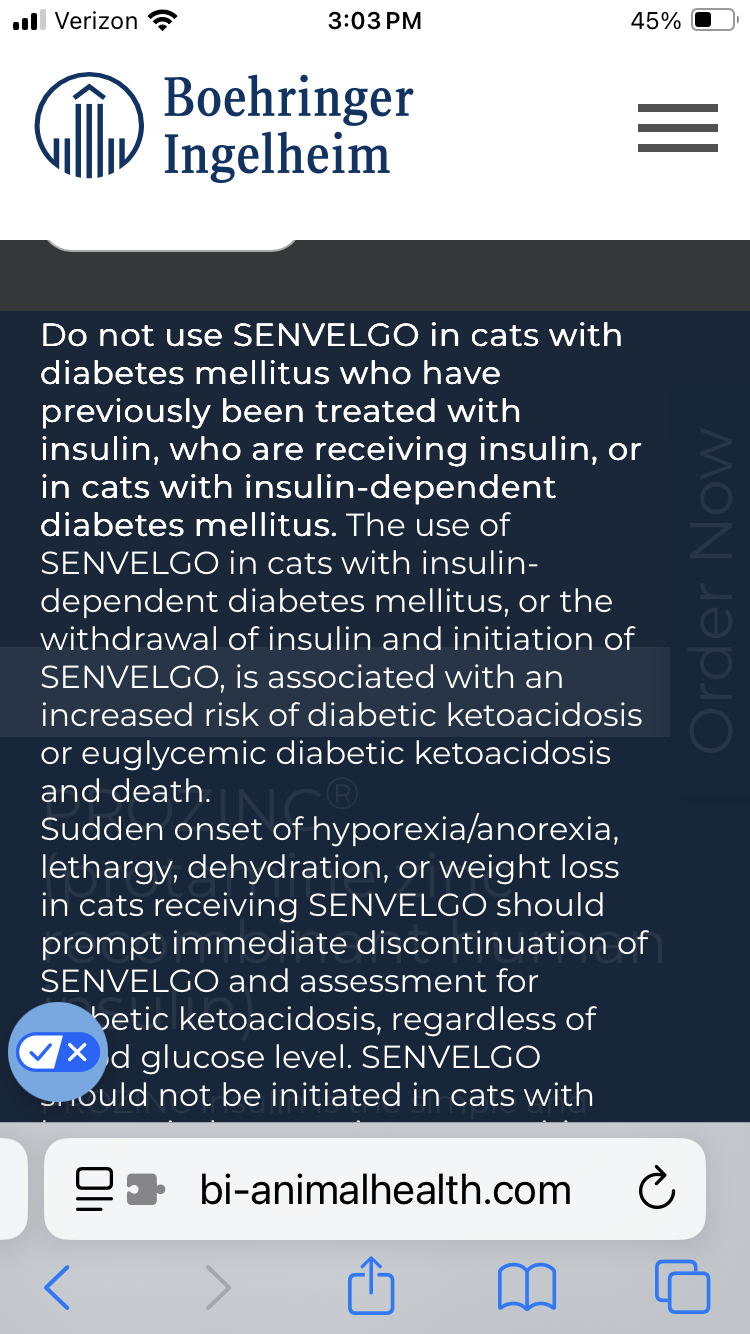
Task: Open the floating accessibility toggle widget
Action: 58,1052
